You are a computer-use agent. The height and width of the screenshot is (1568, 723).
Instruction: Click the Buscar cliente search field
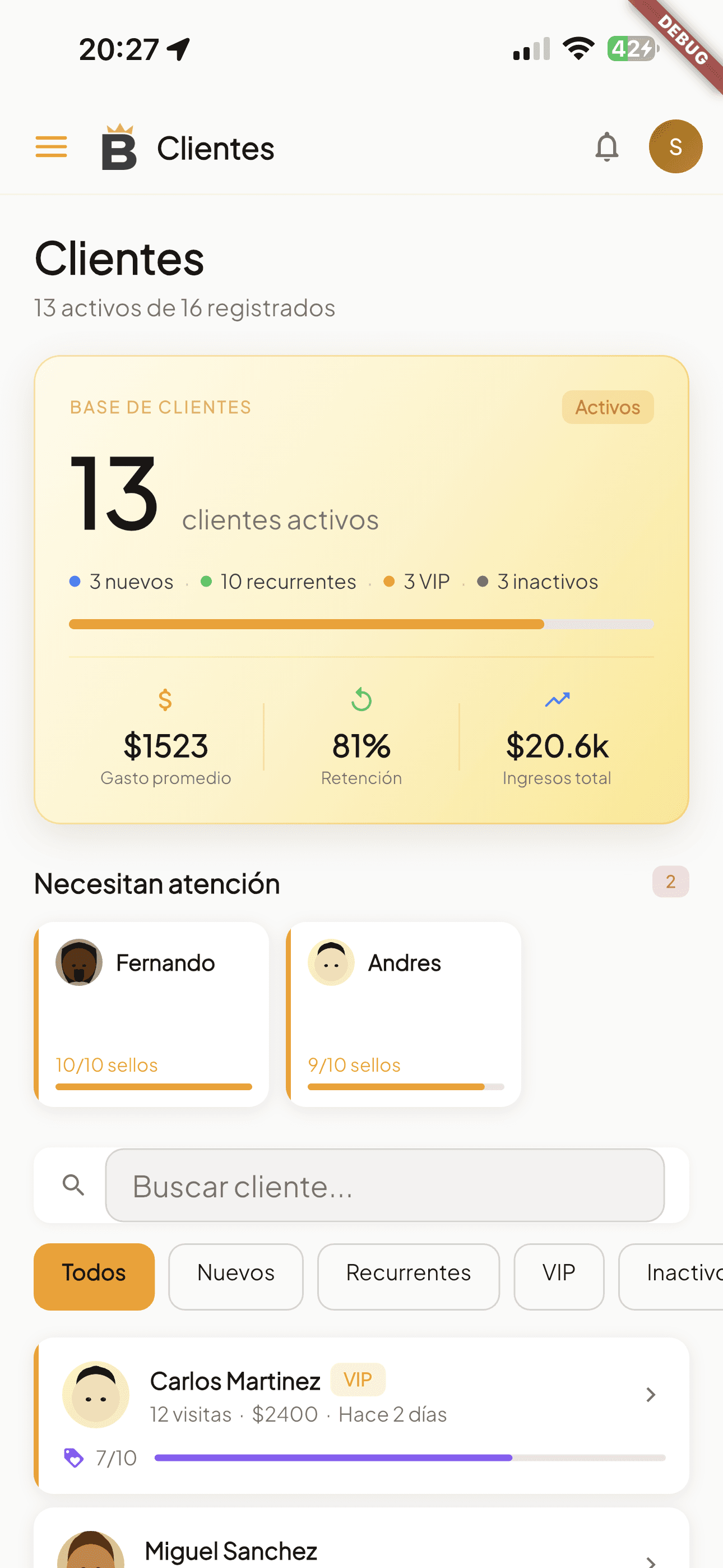coord(387,1184)
